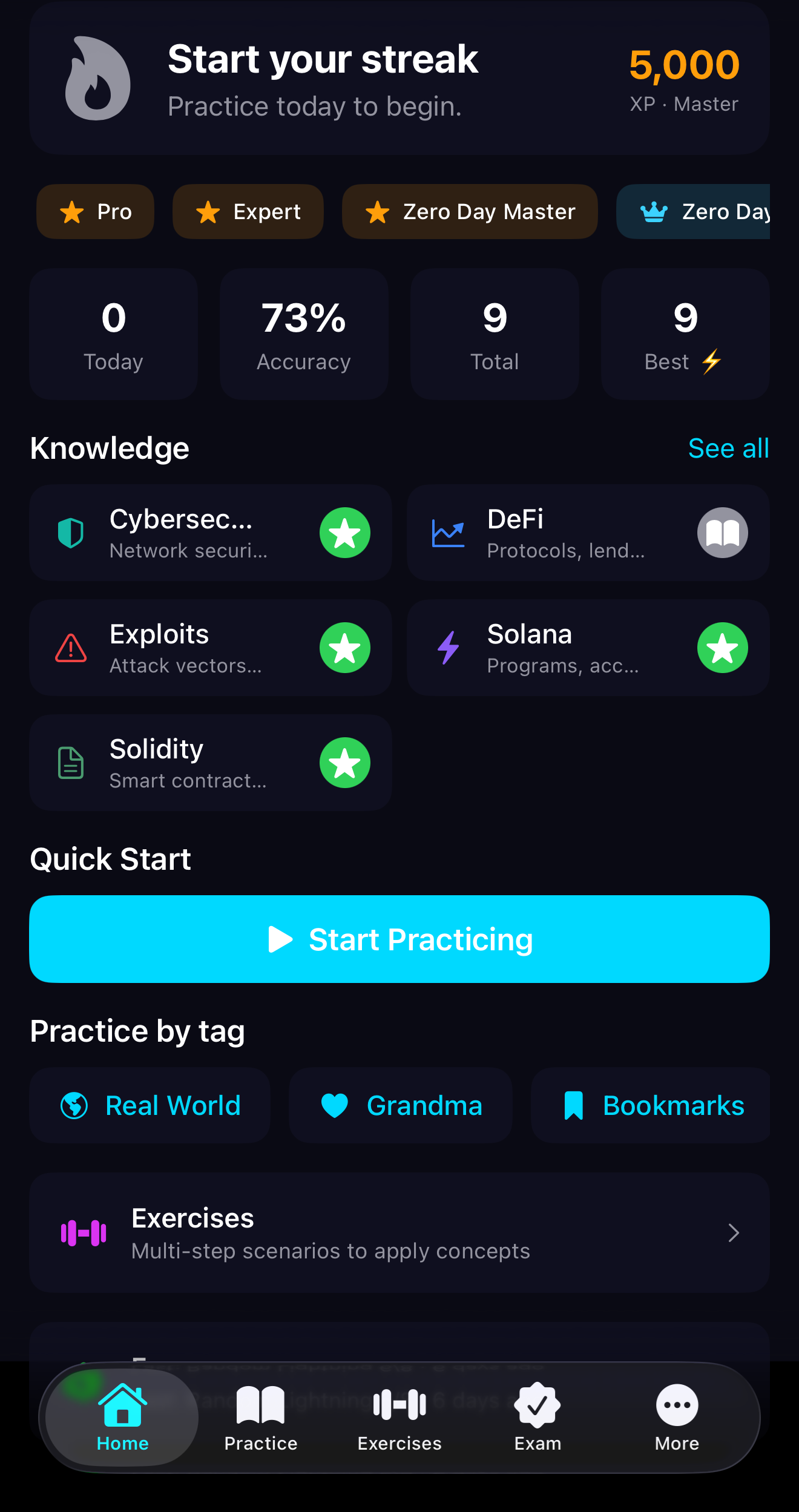Image resolution: width=799 pixels, height=1512 pixels.
Task: Toggle the green star on Cybersecurity
Action: [344, 533]
